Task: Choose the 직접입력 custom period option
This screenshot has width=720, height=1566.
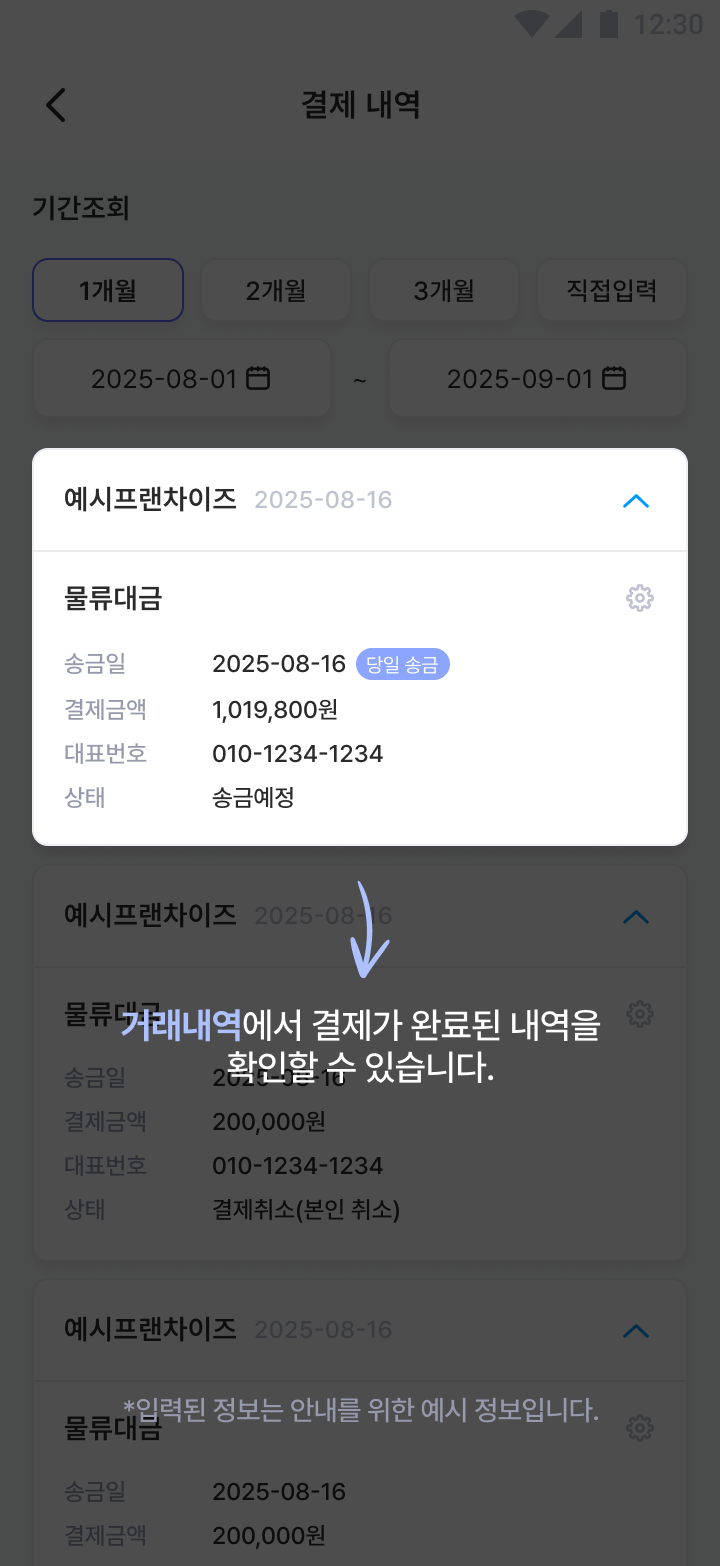Action: point(612,291)
